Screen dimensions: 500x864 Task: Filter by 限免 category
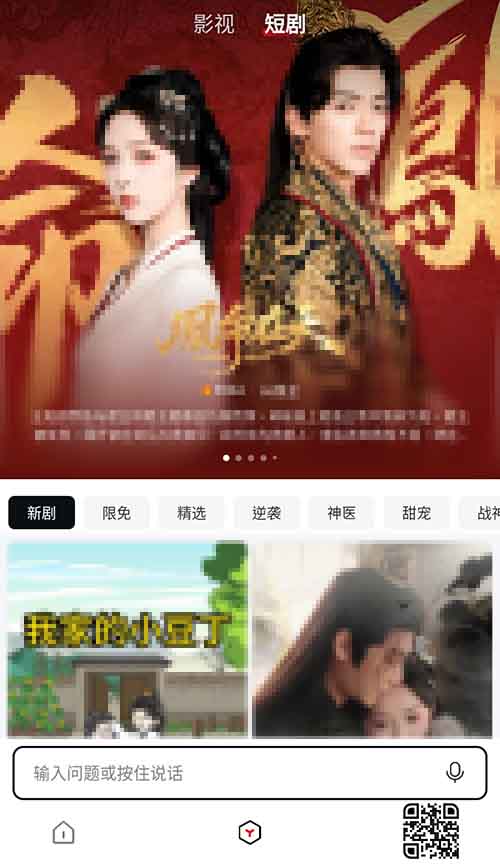pyautogui.click(x=116, y=513)
